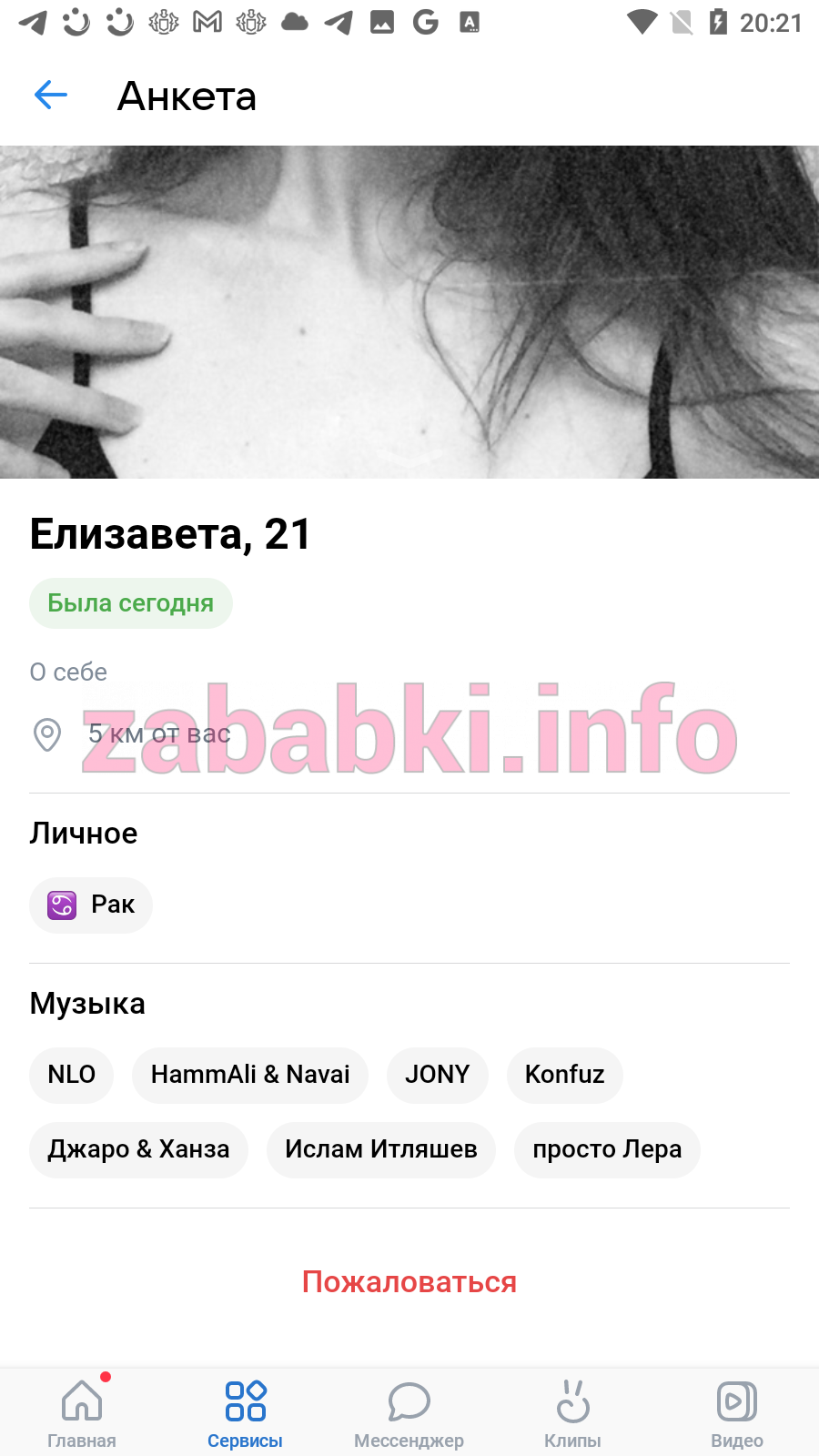Open Елизавета's profile photo

point(409,312)
